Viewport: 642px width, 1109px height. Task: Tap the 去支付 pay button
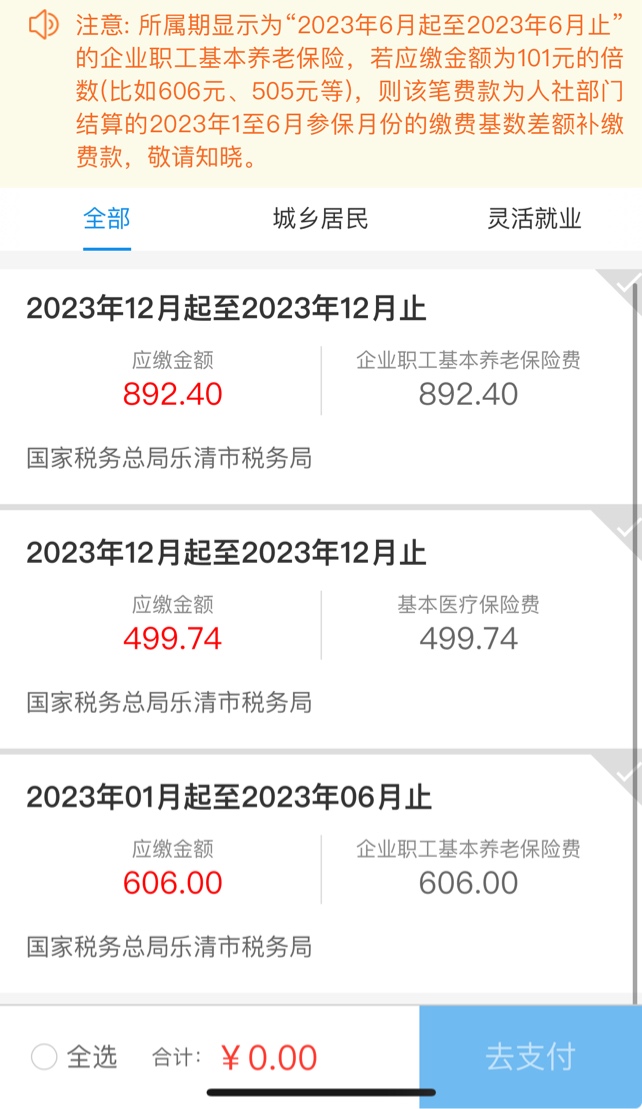click(x=530, y=1056)
